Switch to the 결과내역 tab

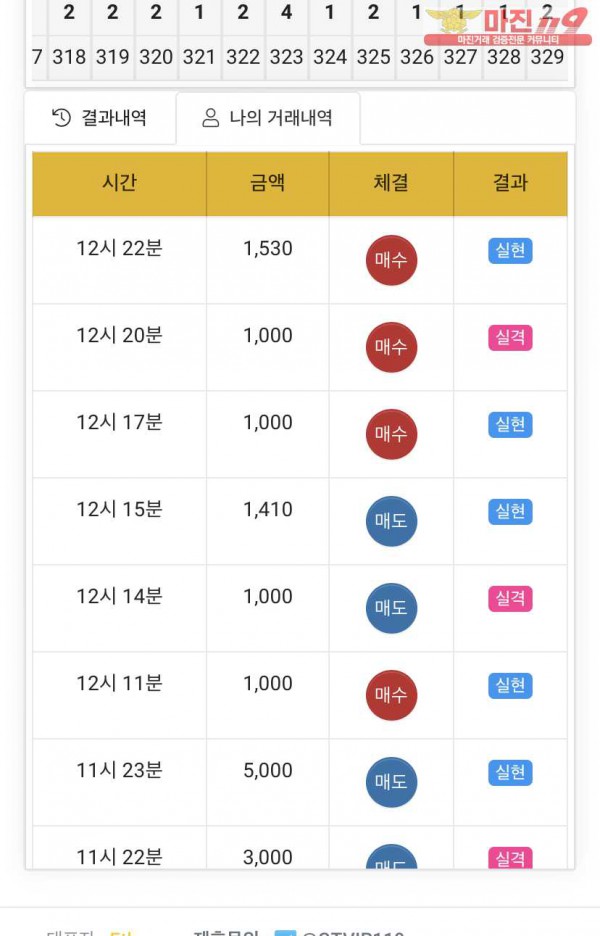pyautogui.click(x=100, y=118)
